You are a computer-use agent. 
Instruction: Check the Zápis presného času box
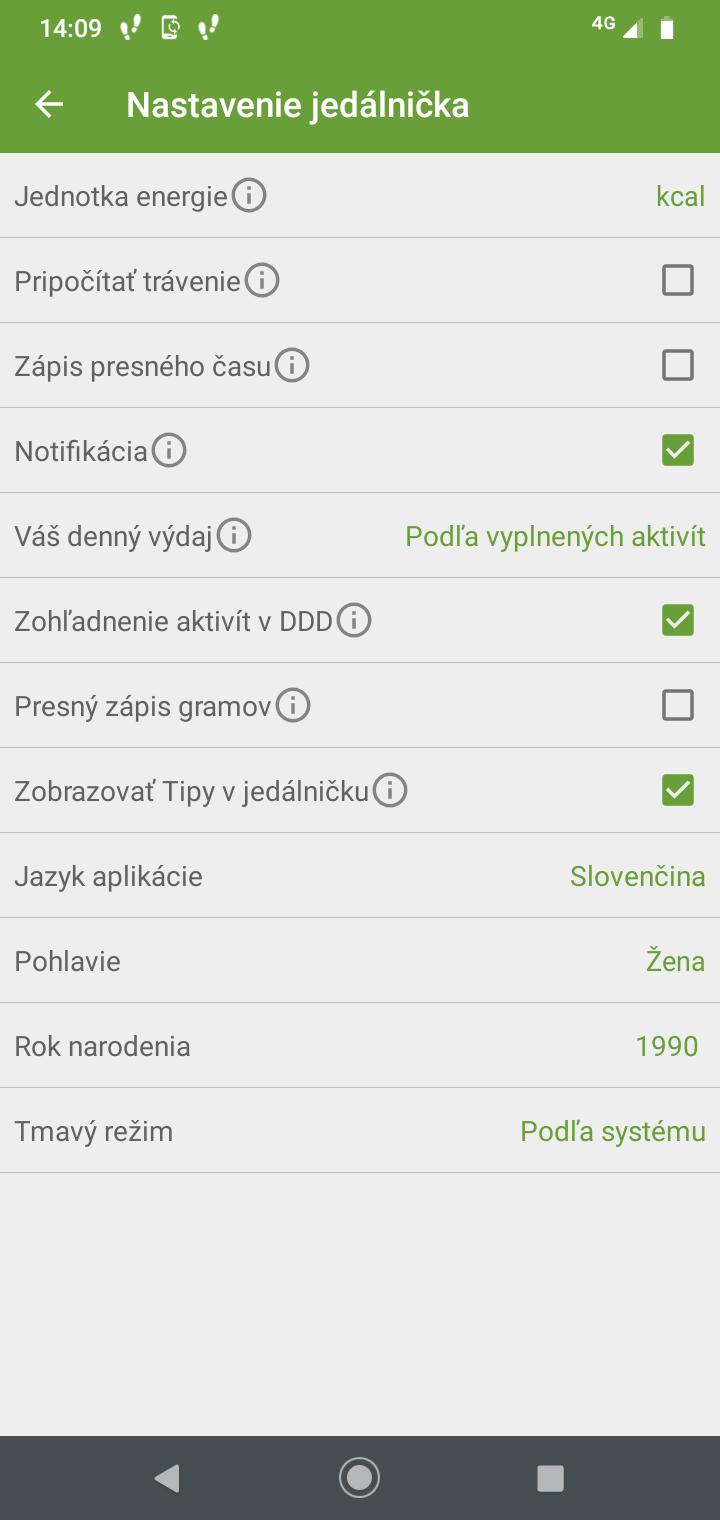click(678, 366)
